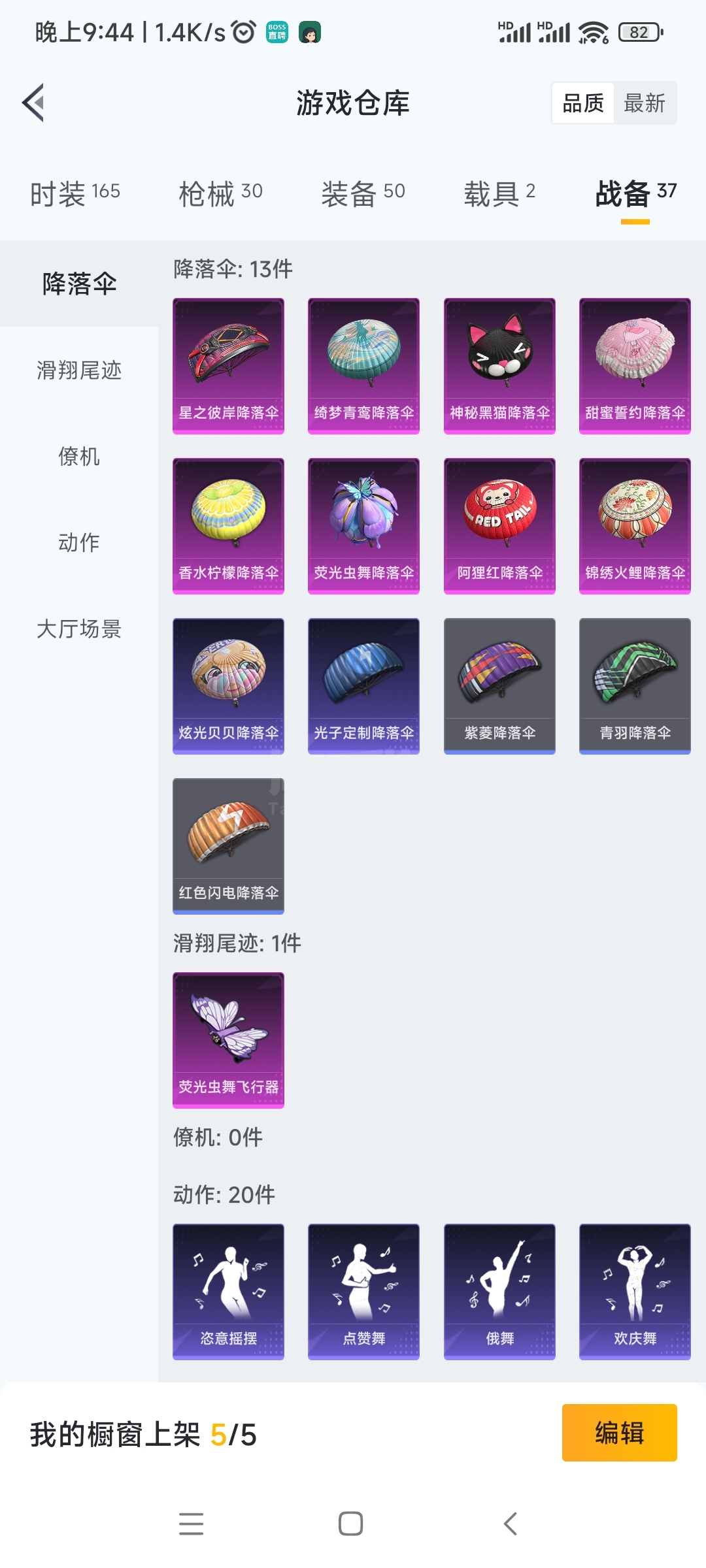Switch to the 载具 tab

(499, 193)
